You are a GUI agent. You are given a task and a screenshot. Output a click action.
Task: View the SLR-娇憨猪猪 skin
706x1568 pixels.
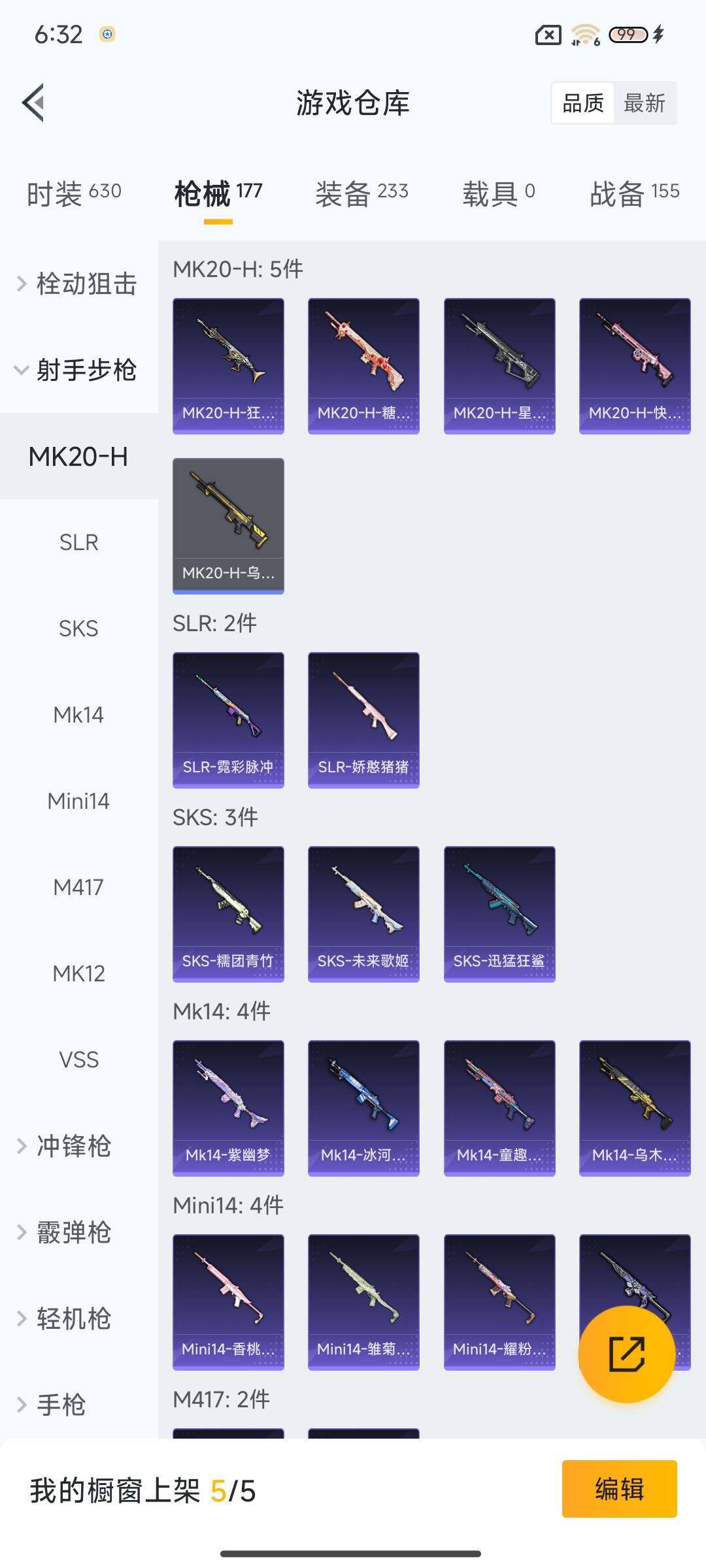[363, 719]
